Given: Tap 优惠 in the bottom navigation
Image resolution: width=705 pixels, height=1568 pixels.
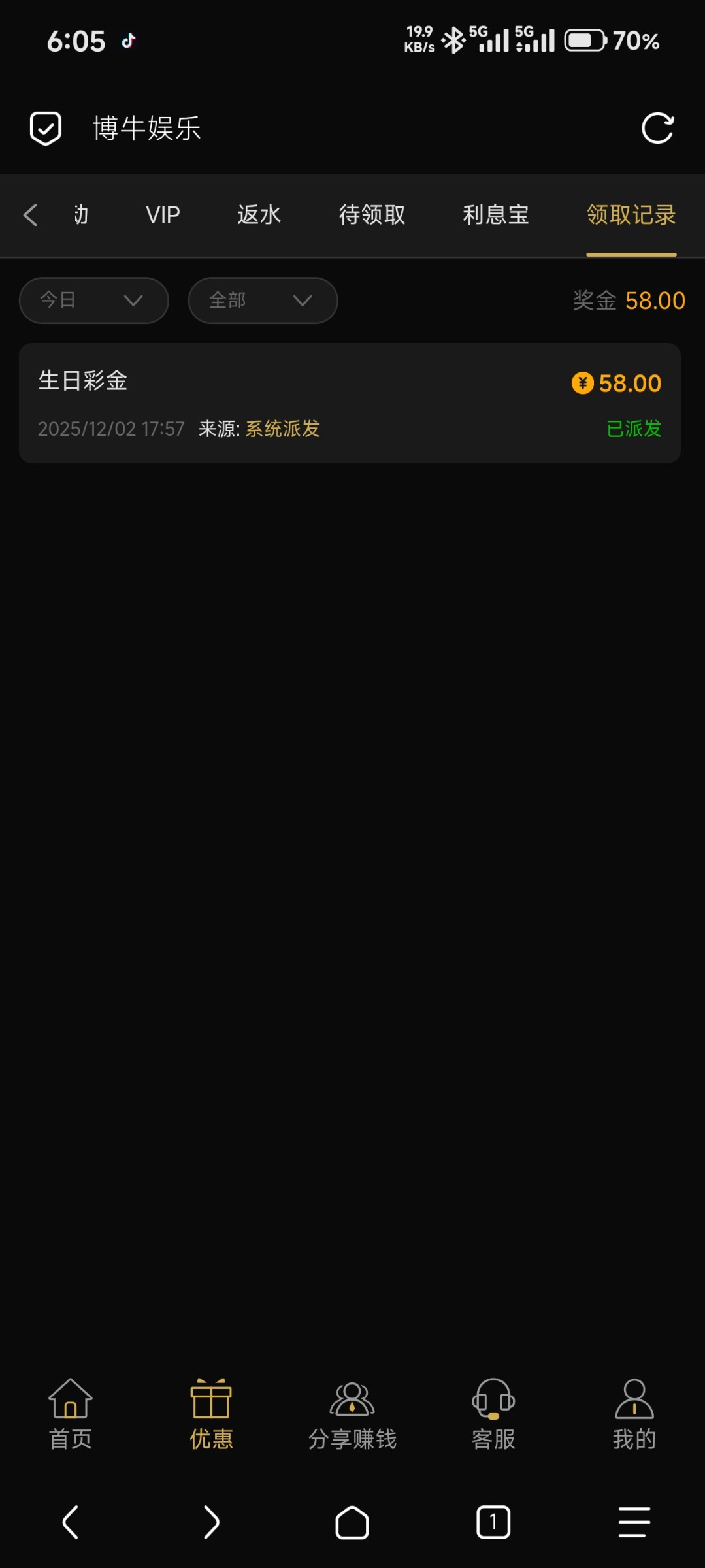Looking at the screenshot, I should [x=211, y=1414].
